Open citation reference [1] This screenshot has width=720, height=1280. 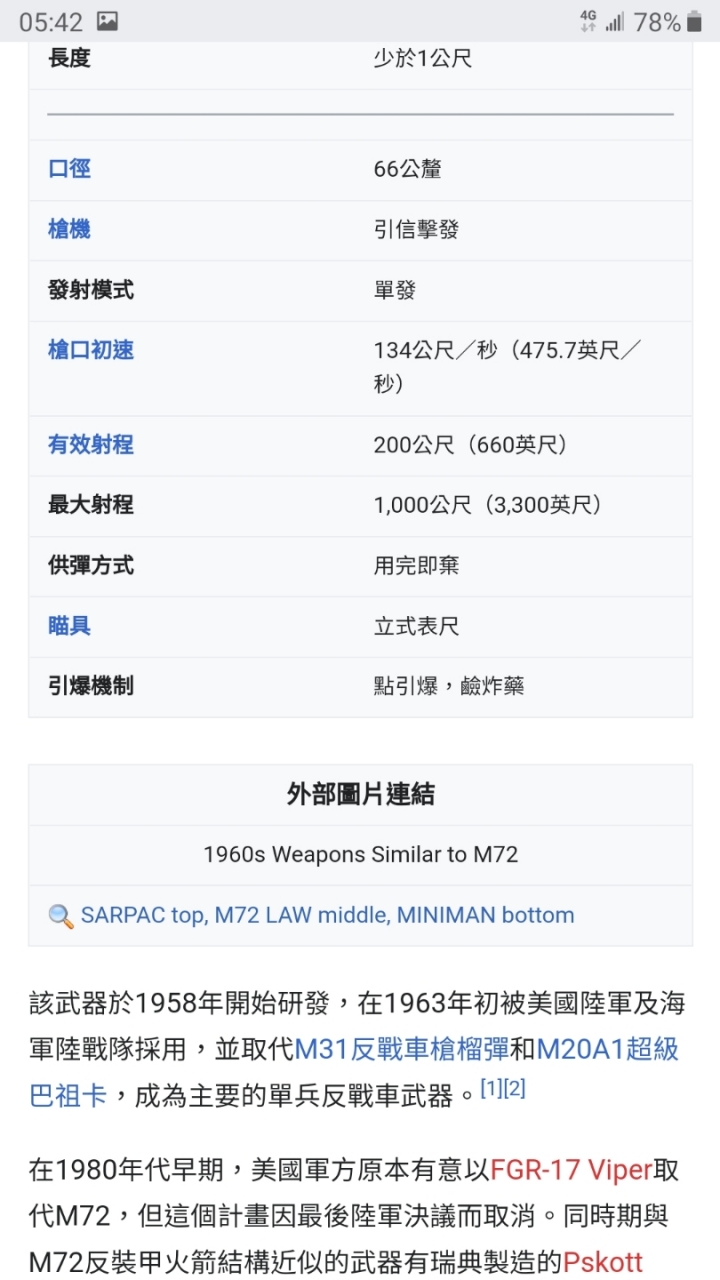pos(491,1088)
